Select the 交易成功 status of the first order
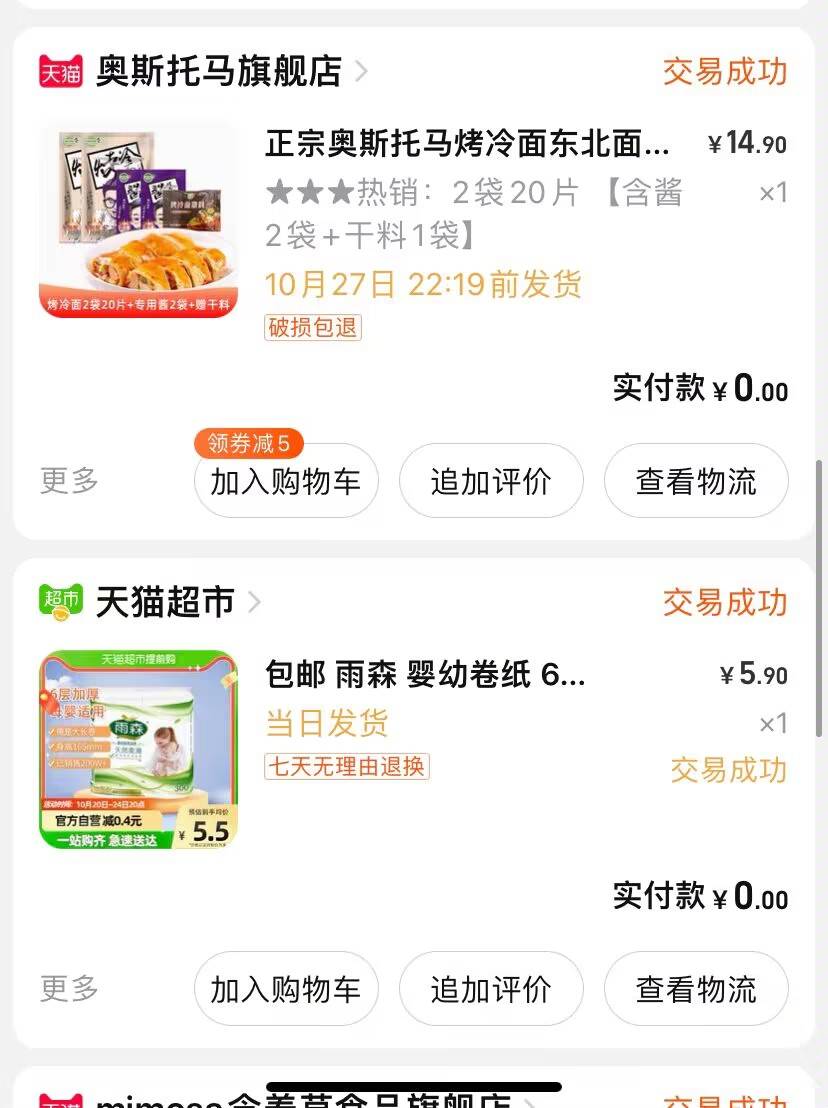828x1108 pixels. pos(725,71)
